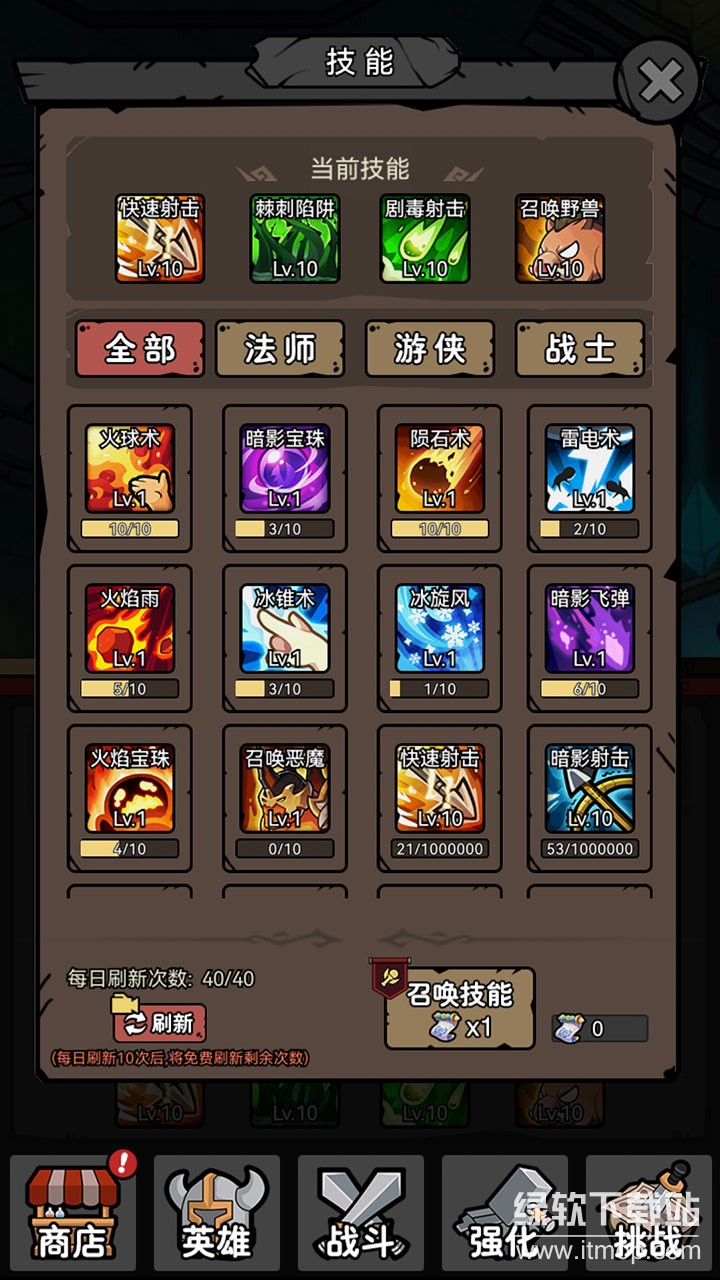The width and height of the screenshot is (720, 1280).
Task: Tap the 刷新 refresh button
Action: click(x=159, y=1023)
